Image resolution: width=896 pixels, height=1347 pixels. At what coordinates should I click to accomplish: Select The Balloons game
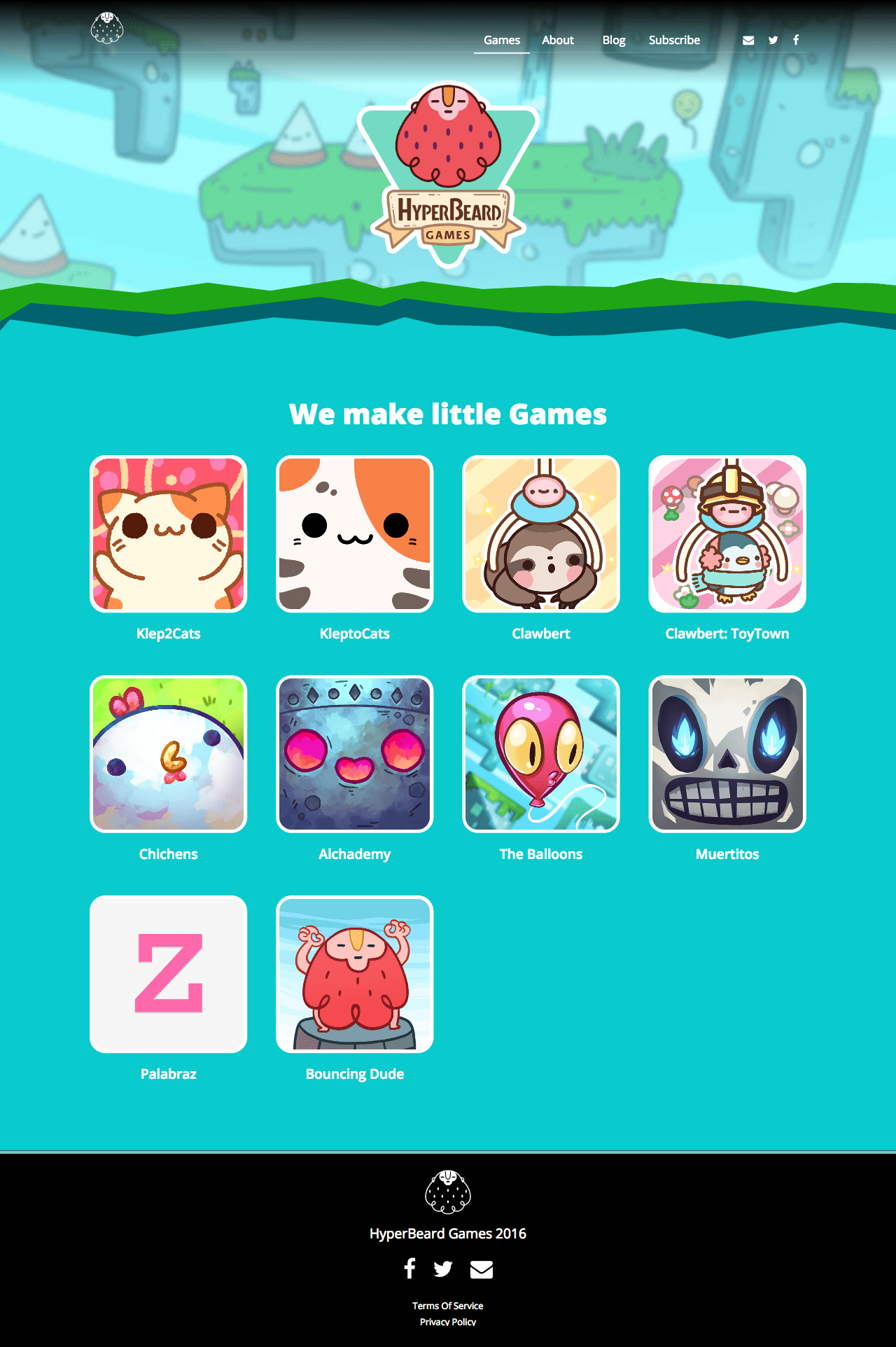click(x=540, y=754)
